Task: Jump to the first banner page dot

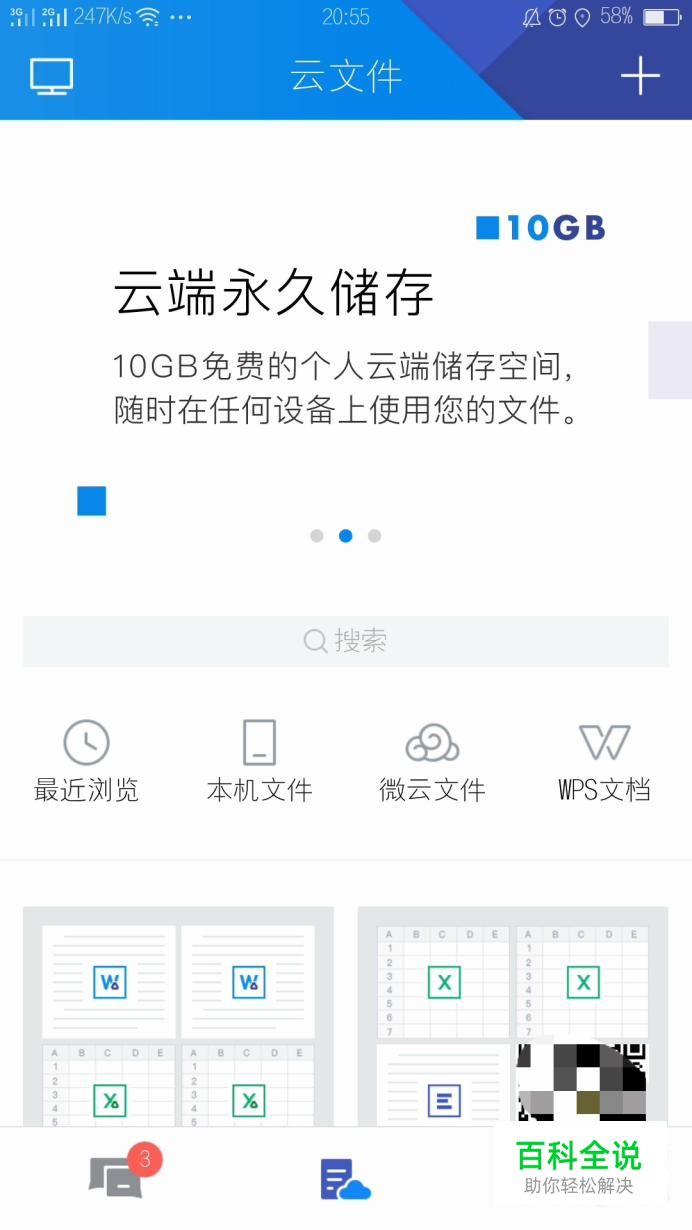Action: click(317, 536)
